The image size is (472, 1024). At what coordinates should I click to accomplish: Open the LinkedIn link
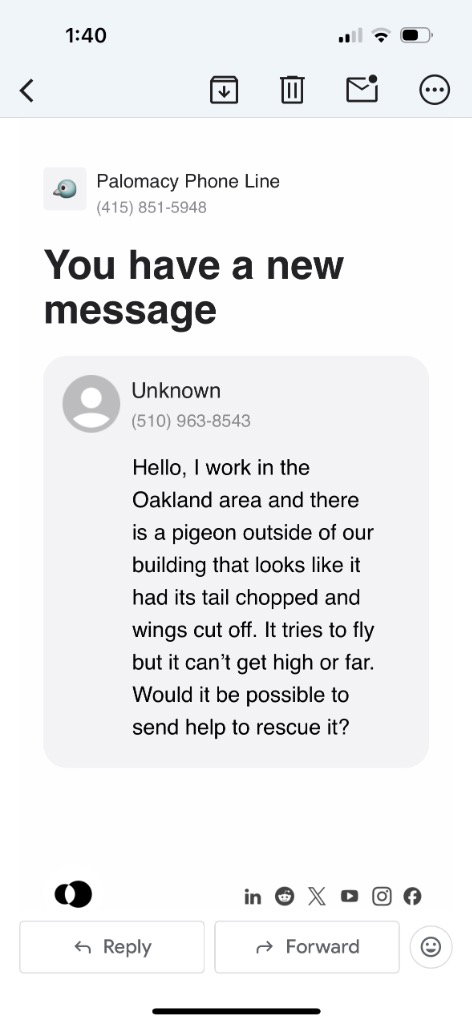click(x=252, y=897)
